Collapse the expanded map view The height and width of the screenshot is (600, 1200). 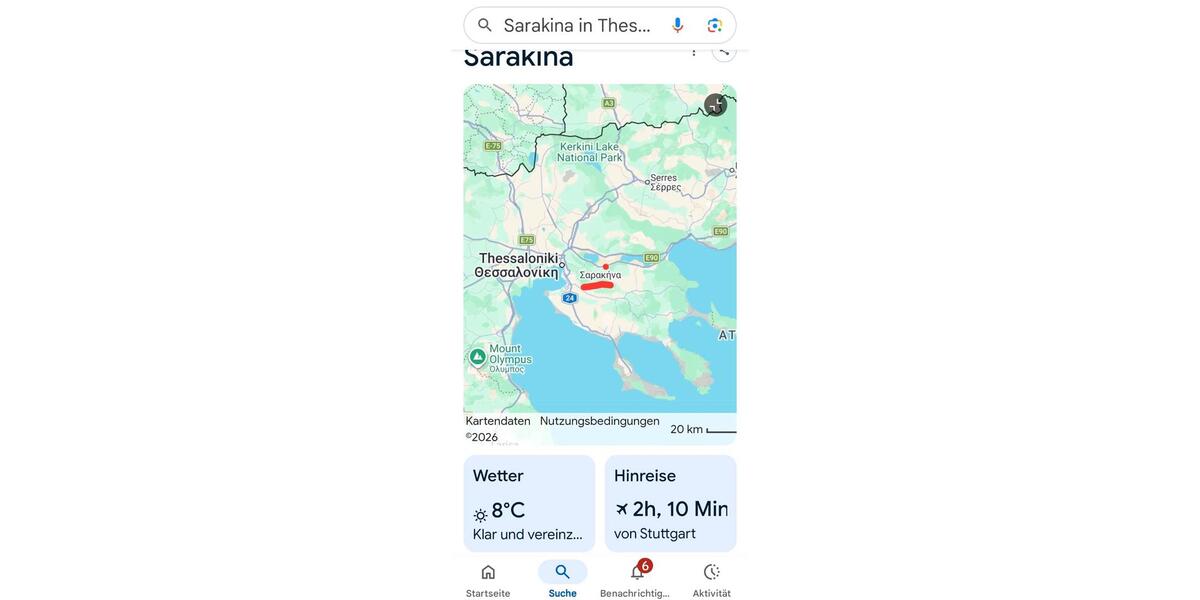click(x=715, y=105)
